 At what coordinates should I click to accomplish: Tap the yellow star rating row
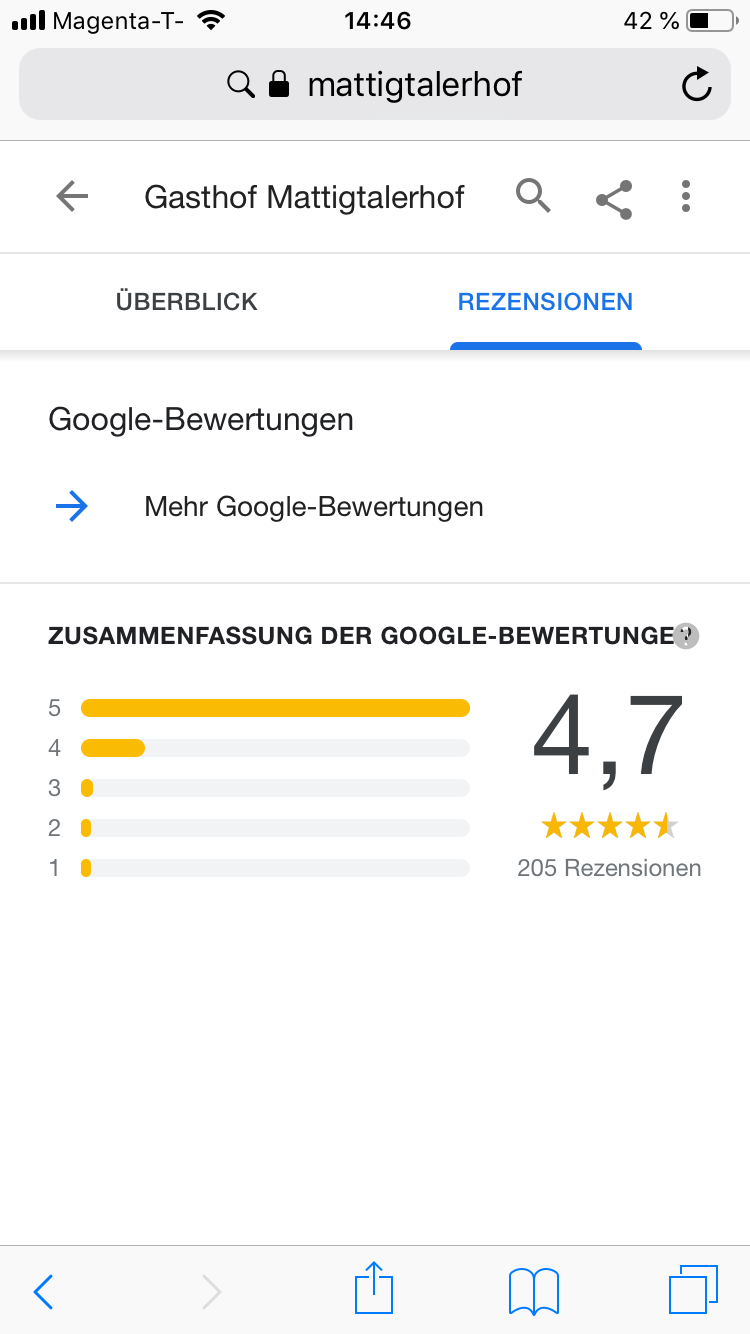(607, 826)
